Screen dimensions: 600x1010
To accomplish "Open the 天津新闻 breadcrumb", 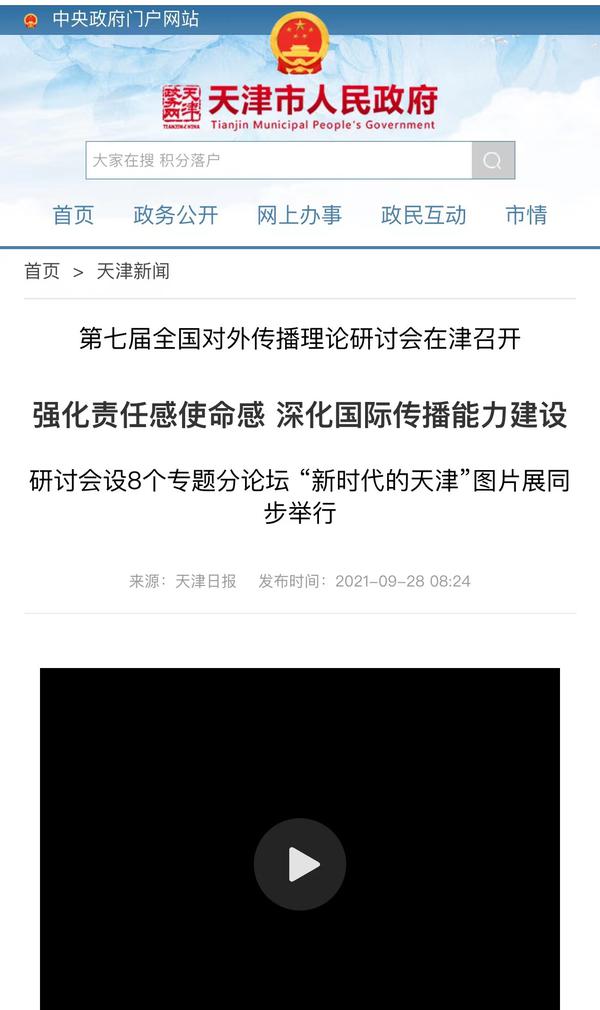I will pos(133,271).
